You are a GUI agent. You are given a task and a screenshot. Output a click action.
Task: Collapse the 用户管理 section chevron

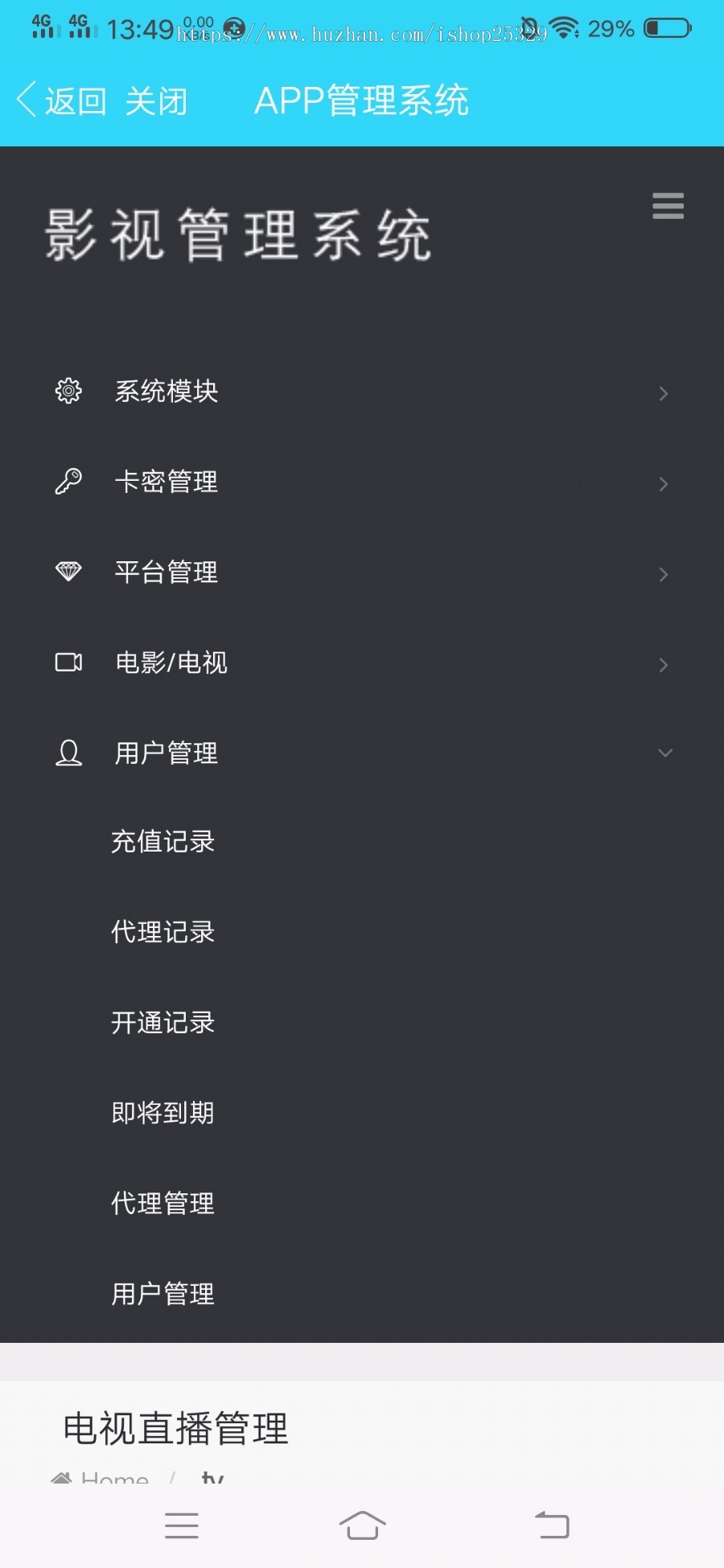click(x=665, y=753)
